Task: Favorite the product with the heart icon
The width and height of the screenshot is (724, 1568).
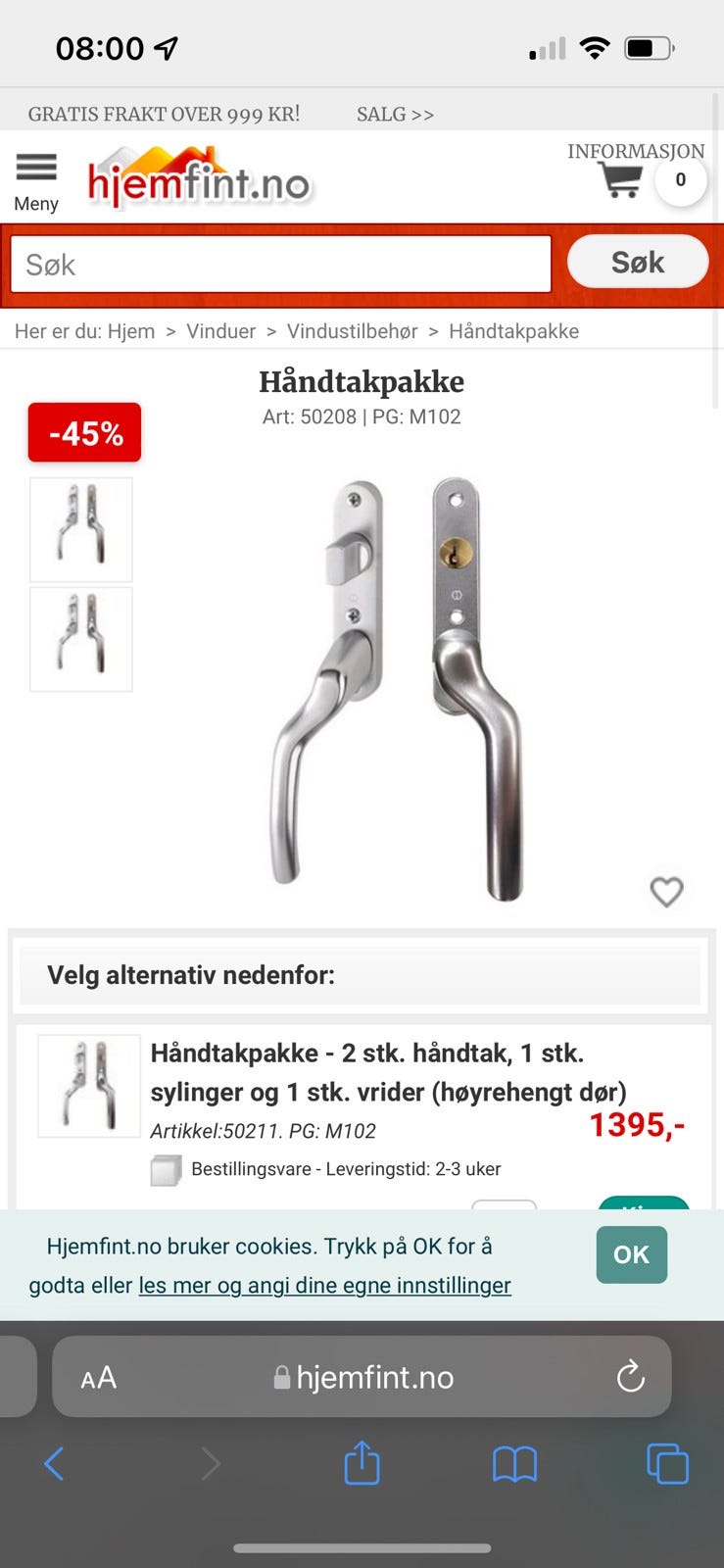Action: pyautogui.click(x=667, y=892)
